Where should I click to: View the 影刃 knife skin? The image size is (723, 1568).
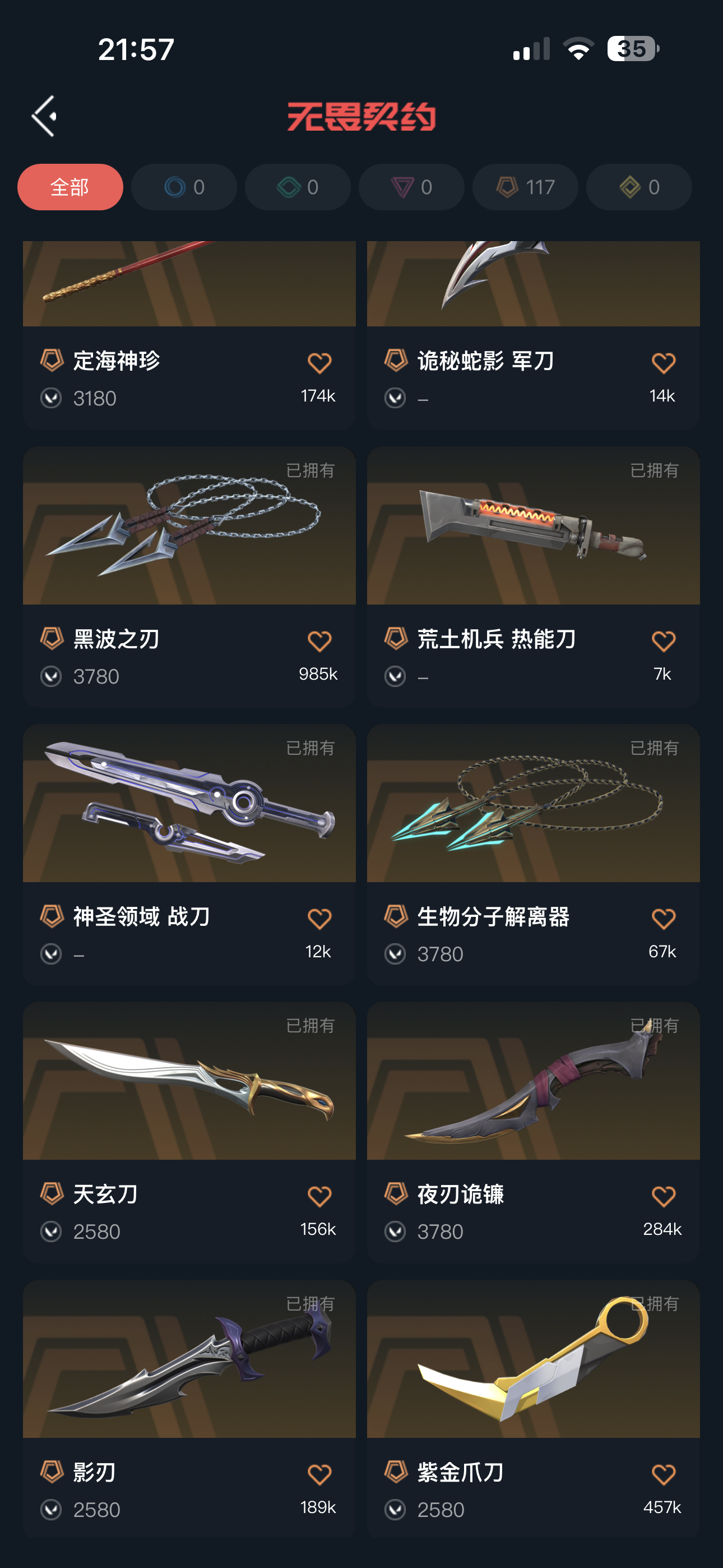tap(189, 1359)
